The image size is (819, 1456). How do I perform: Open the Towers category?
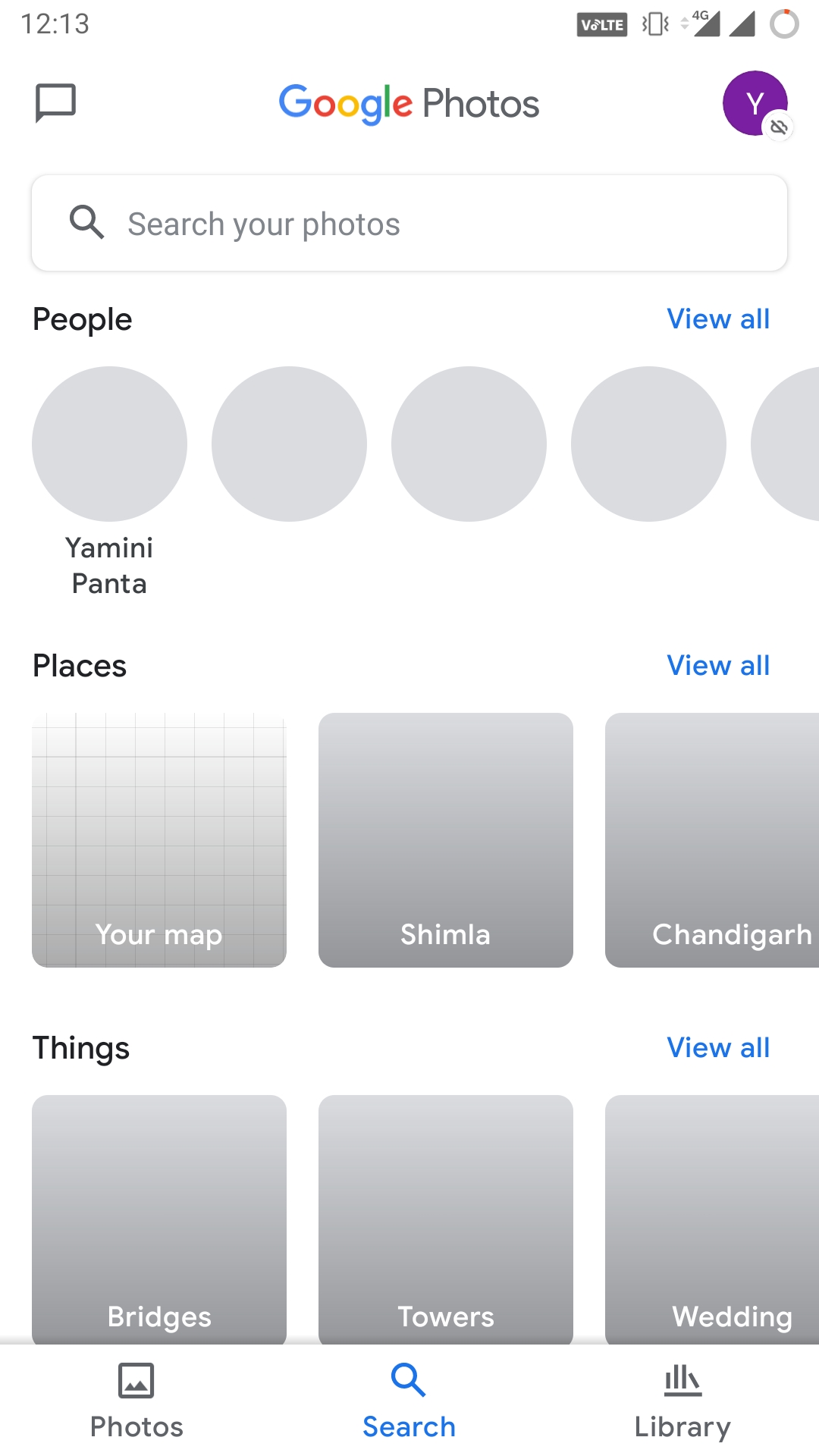pyautogui.click(x=446, y=1217)
